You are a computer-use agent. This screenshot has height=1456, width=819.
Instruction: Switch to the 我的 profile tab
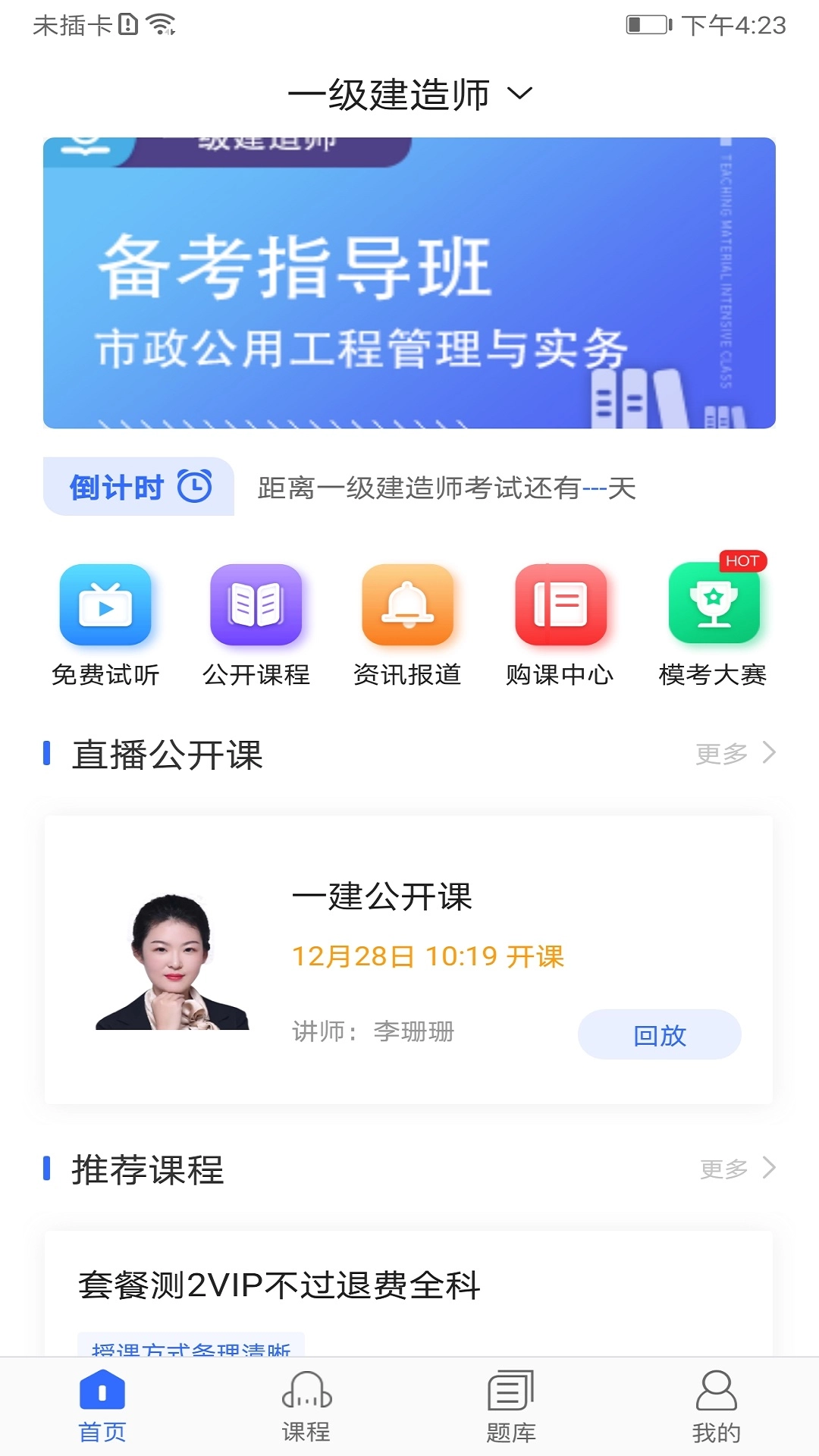click(x=716, y=1407)
